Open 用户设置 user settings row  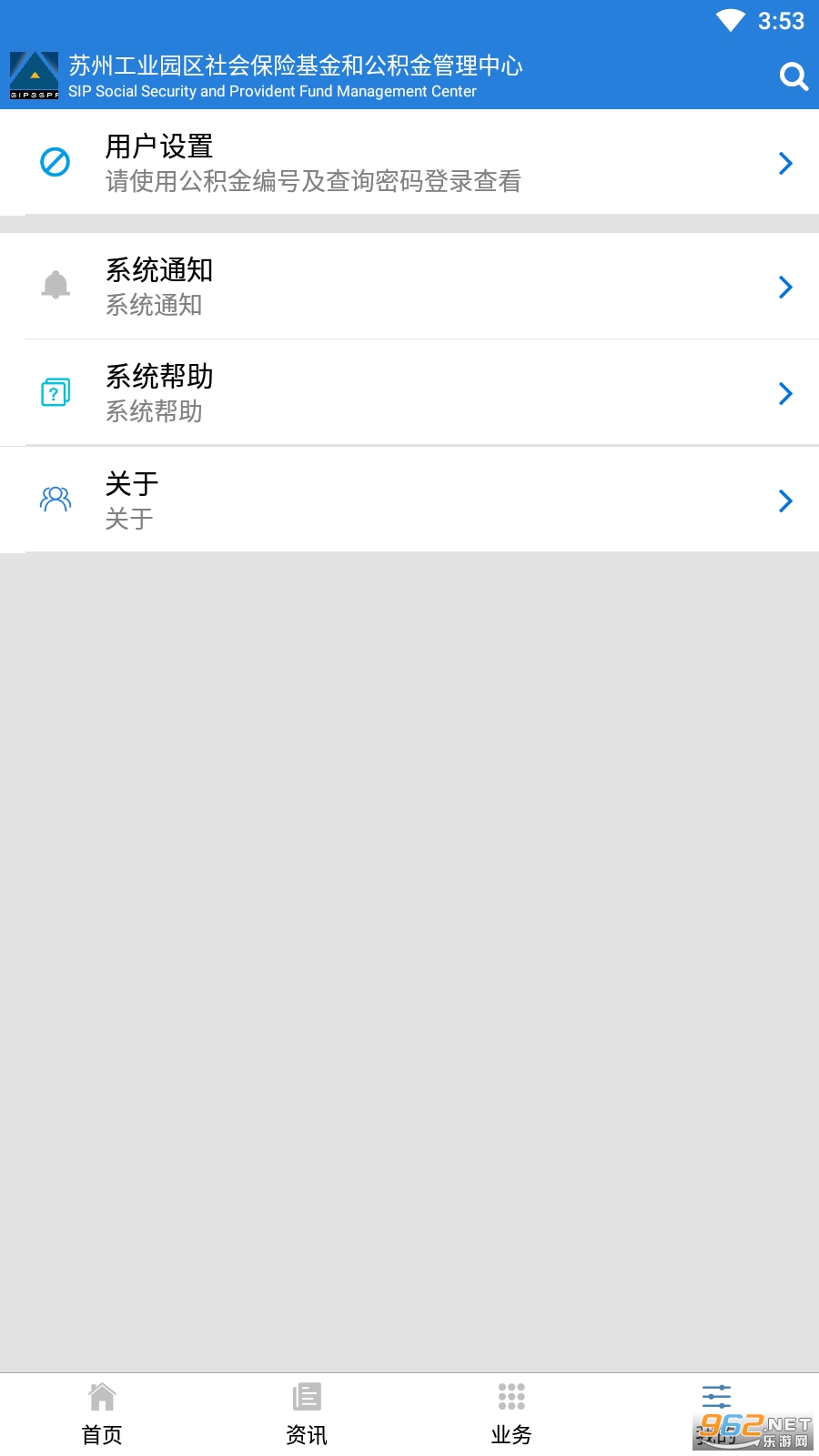tap(409, 163)
